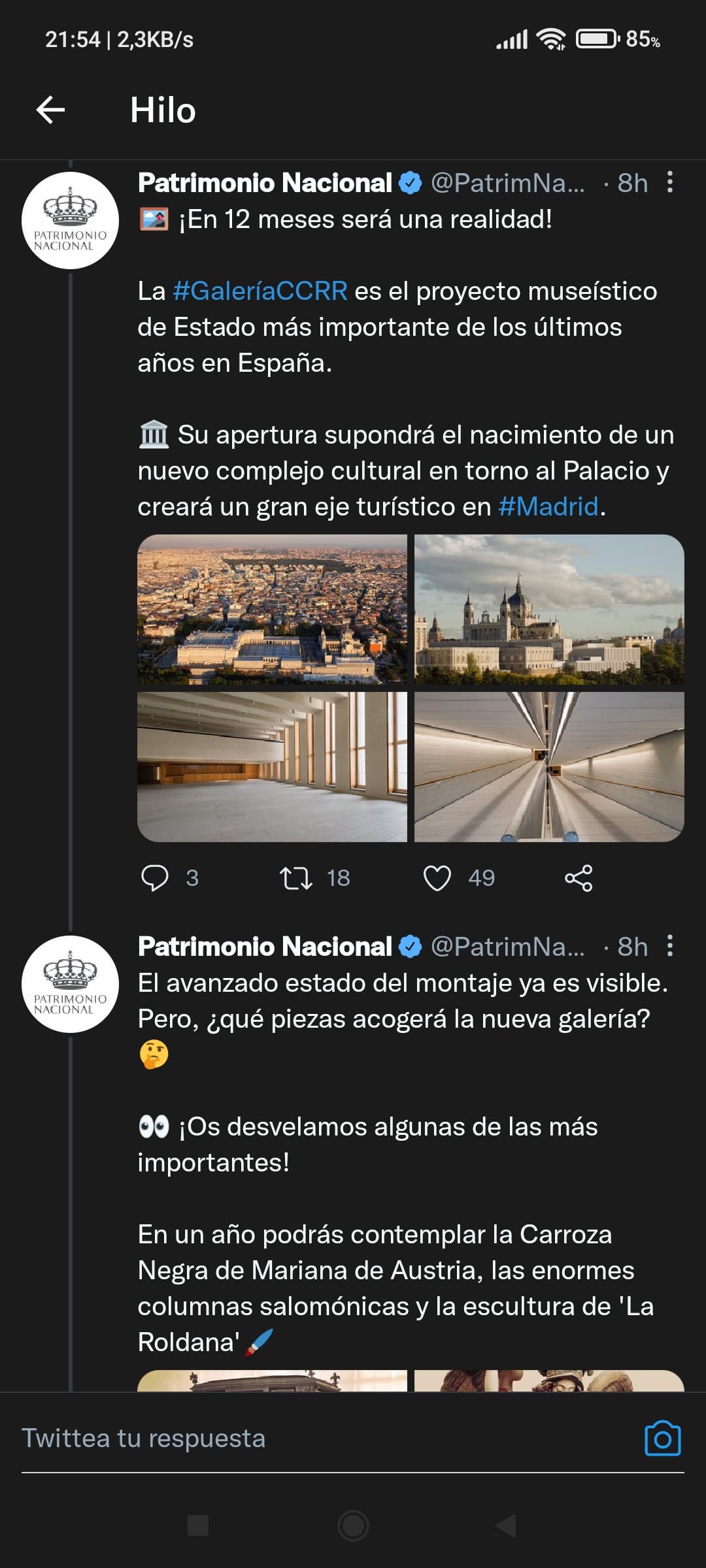Open the #GaleríaCCRR hashtag

coord(260,291)
